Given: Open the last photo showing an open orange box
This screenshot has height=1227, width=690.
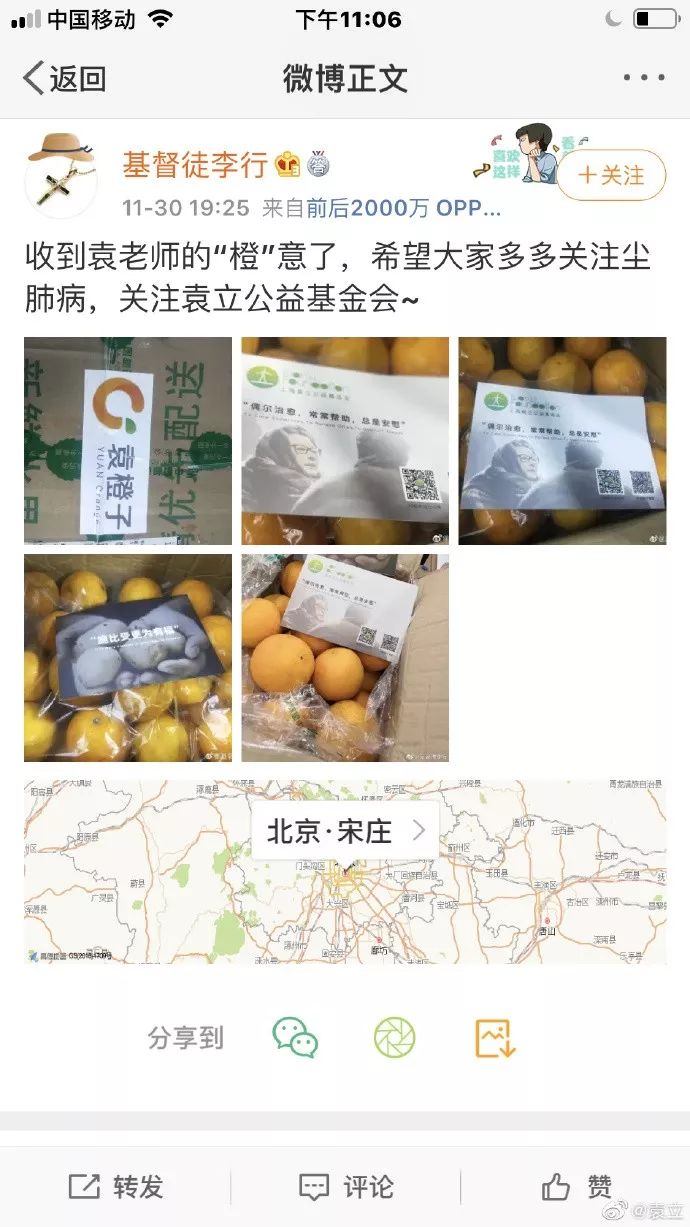Looking at the screenshot, I should 345,658.
